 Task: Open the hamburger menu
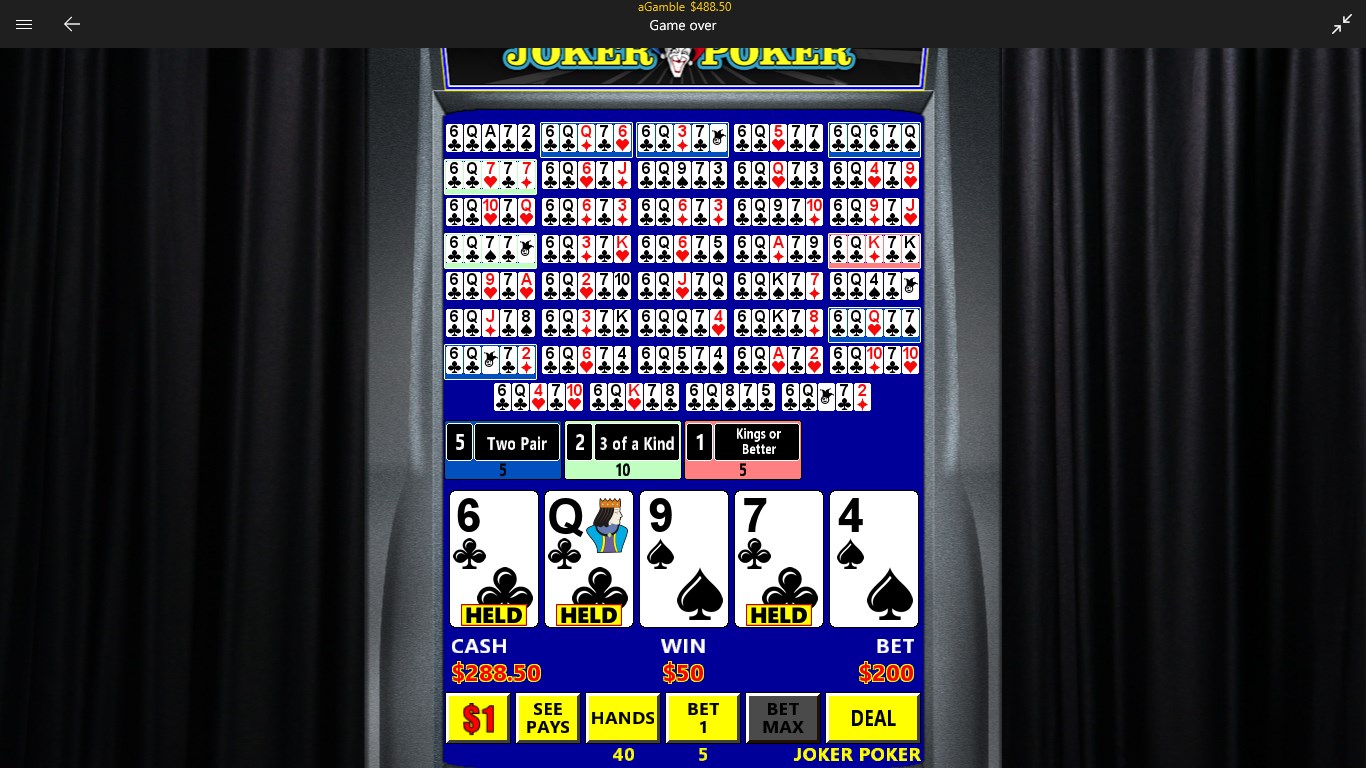coord(24,24)
